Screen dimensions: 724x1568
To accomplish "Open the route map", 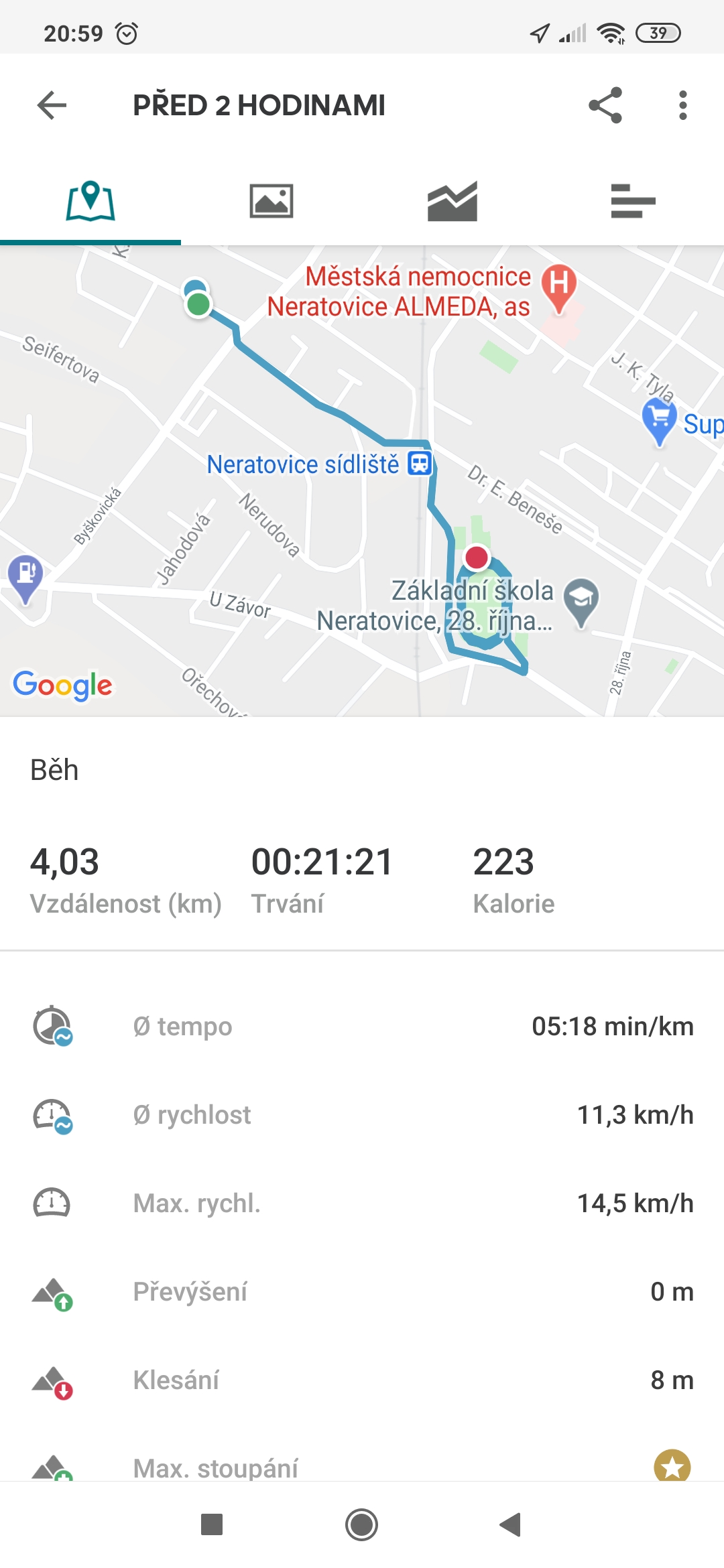I will point(362,481).
